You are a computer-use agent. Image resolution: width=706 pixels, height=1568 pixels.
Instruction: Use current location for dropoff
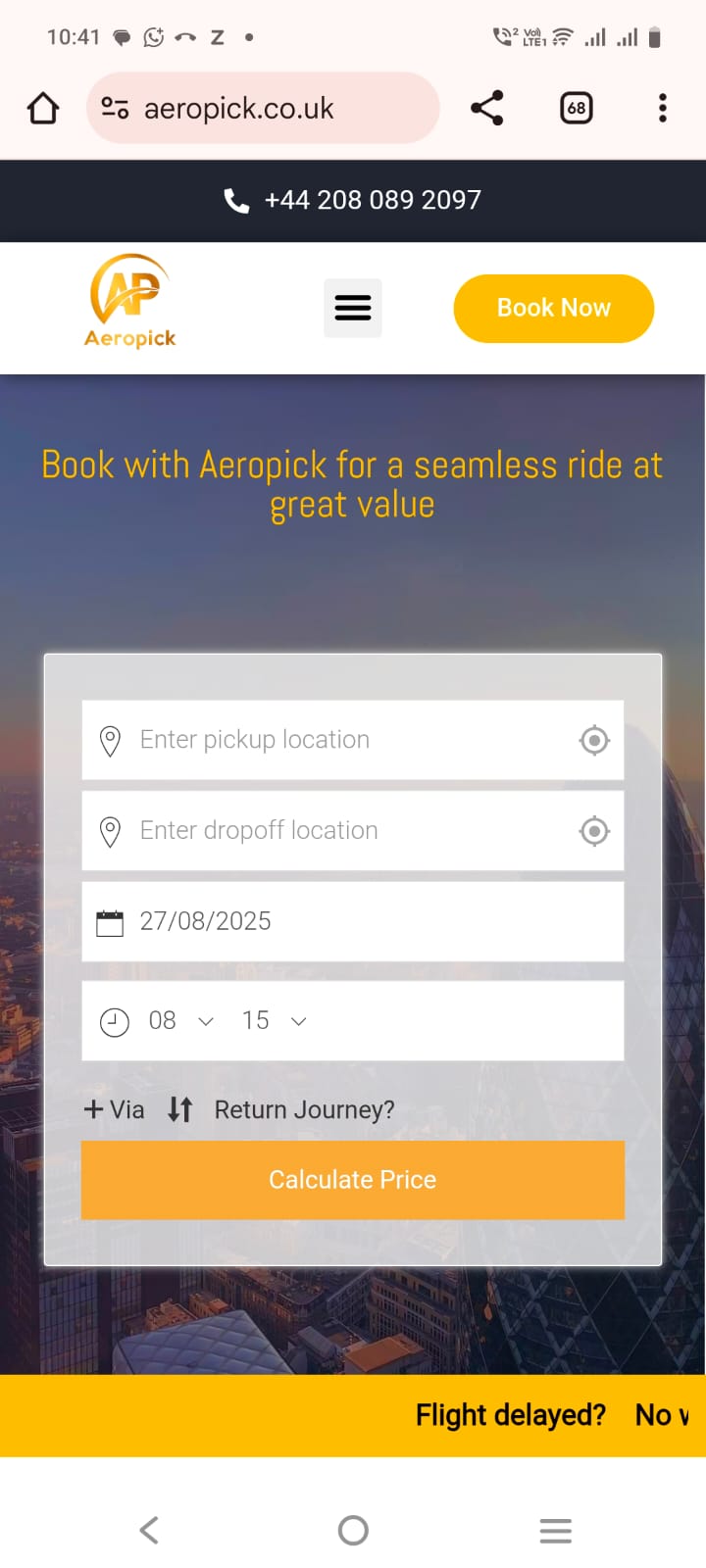[x=594, y=831]
